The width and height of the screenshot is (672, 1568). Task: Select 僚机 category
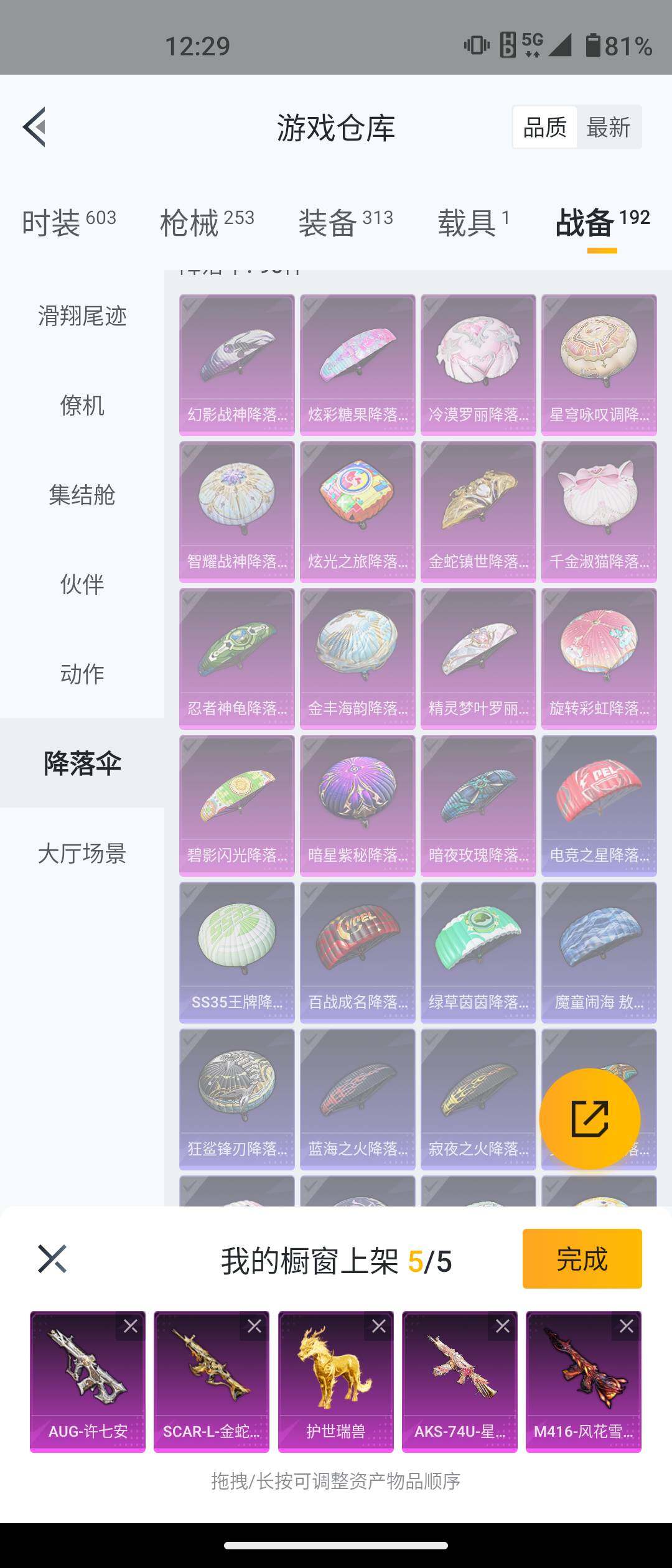(82, 406)
